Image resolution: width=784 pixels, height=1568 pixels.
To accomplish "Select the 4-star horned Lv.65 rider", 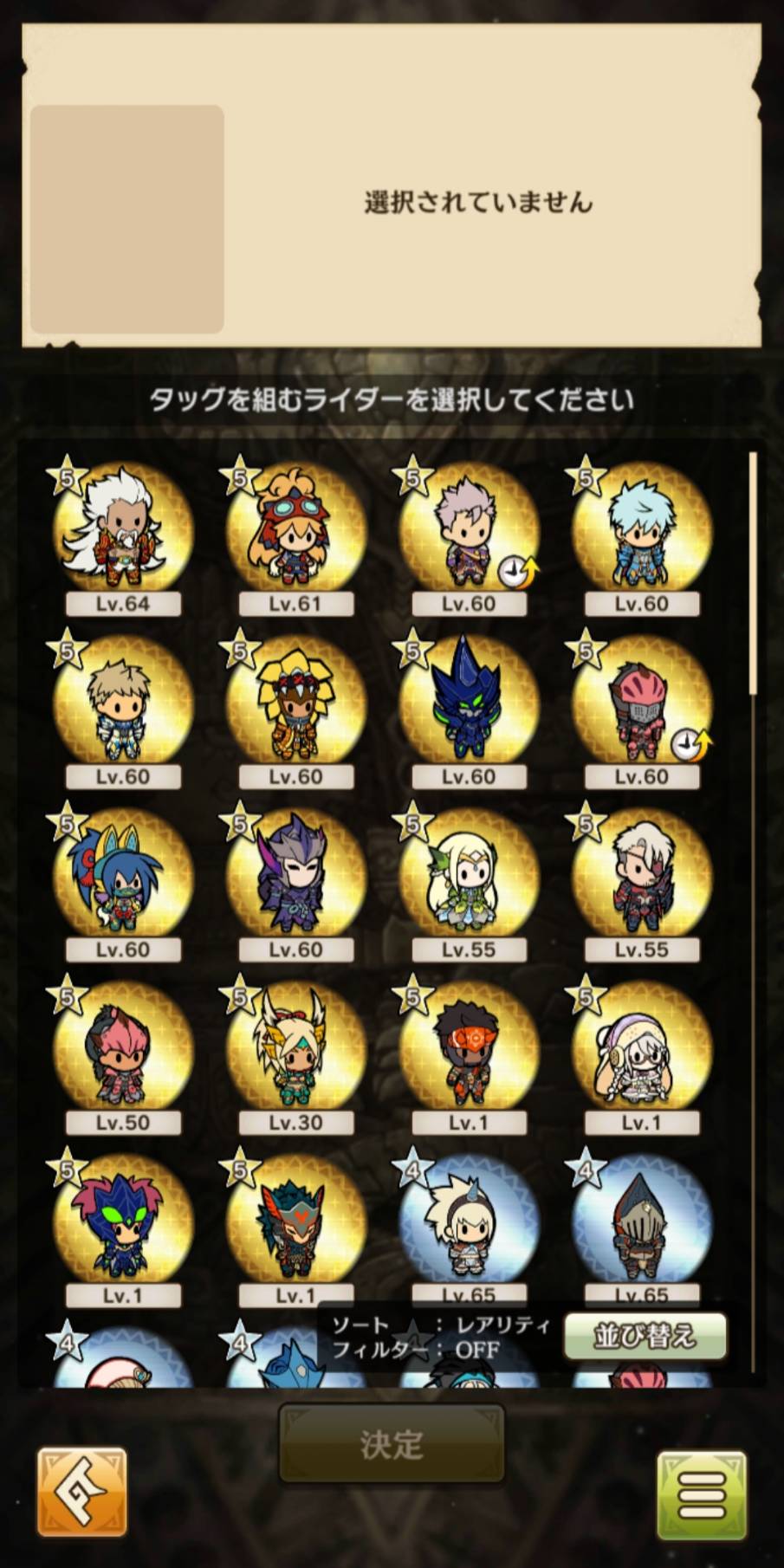I will pyautogui.click(x=469, y=1222).
